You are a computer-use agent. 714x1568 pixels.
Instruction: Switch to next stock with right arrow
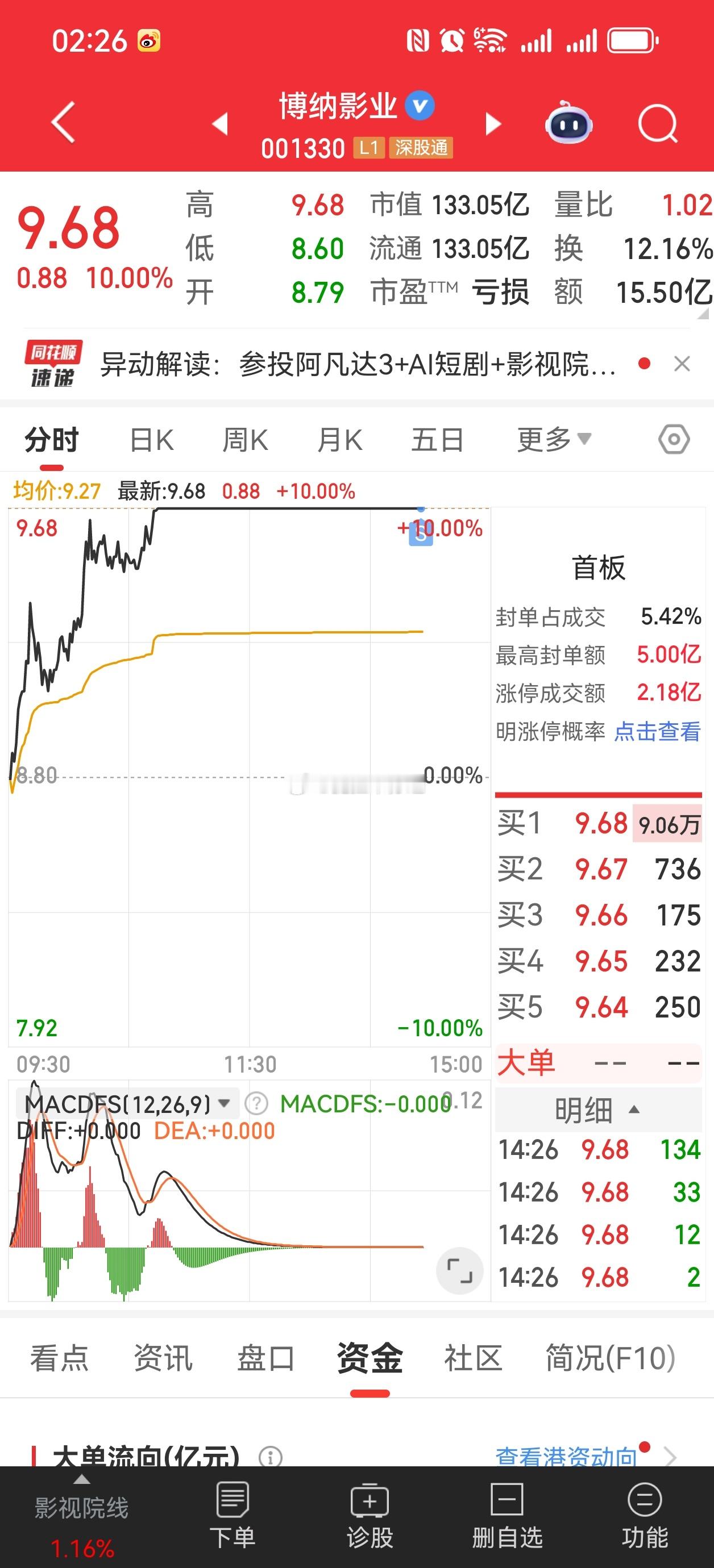click(x=495, y=122)
